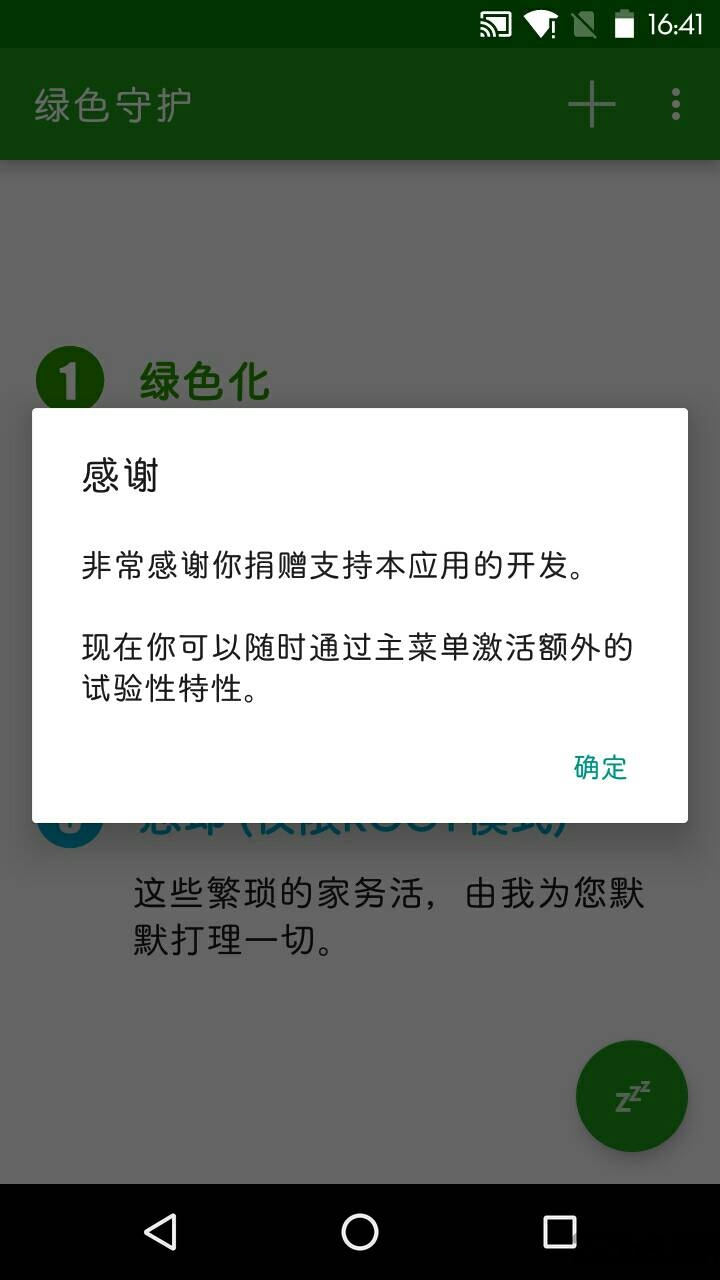Screen dimensions: 720x1280
Task: Tap the plus icon to add apps
Action: (591, 104)
